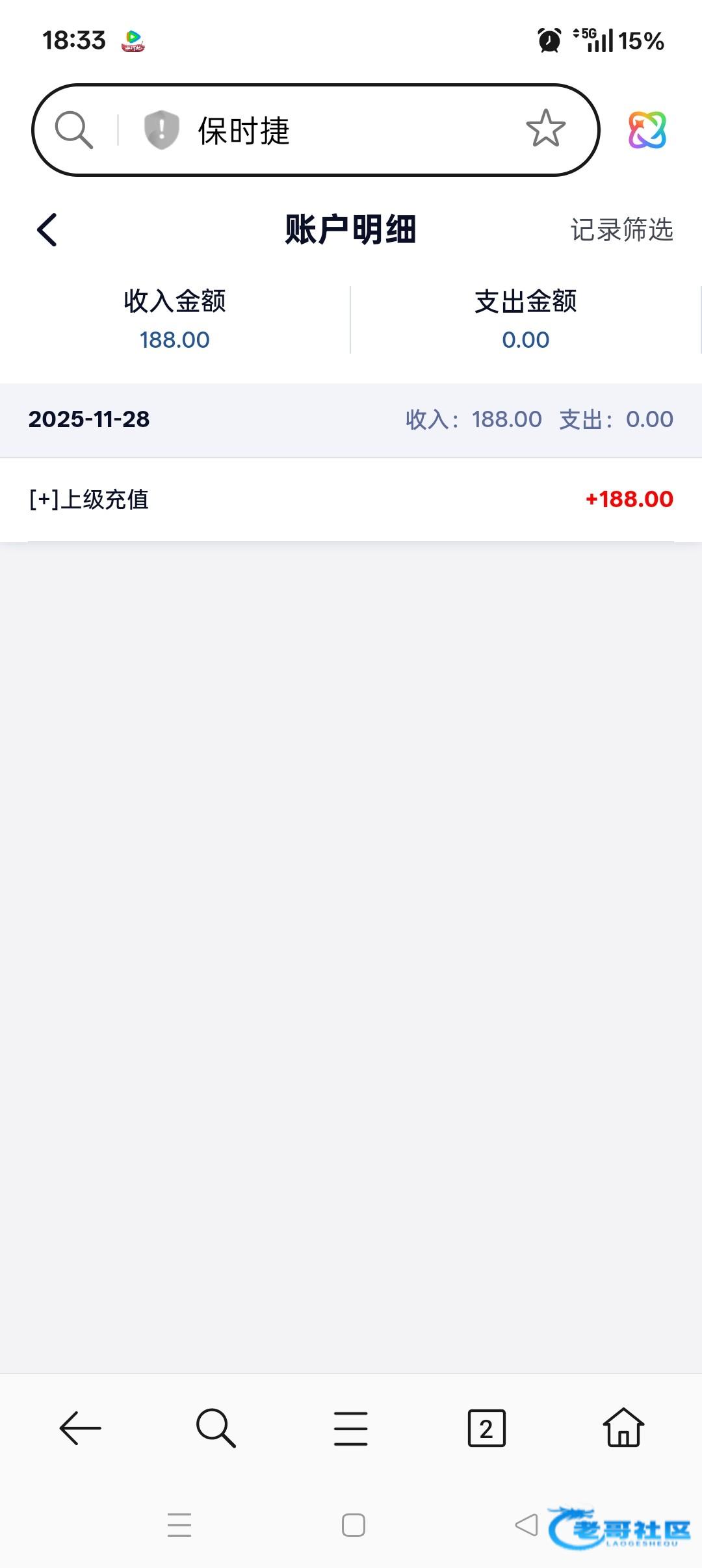Bookmark this page with the star icon

[x=545, y=129]
